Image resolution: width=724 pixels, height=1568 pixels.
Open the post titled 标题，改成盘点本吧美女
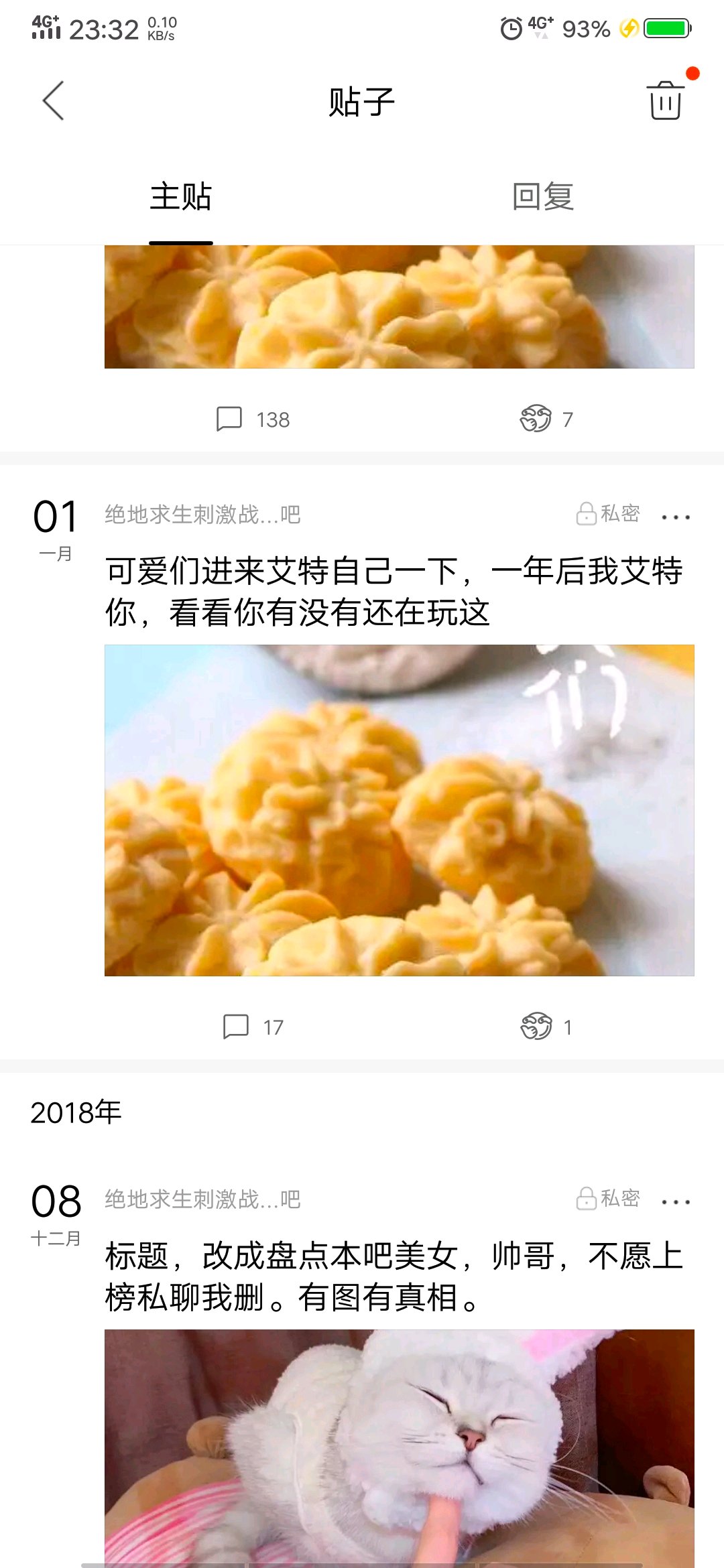coord(394,1277)
